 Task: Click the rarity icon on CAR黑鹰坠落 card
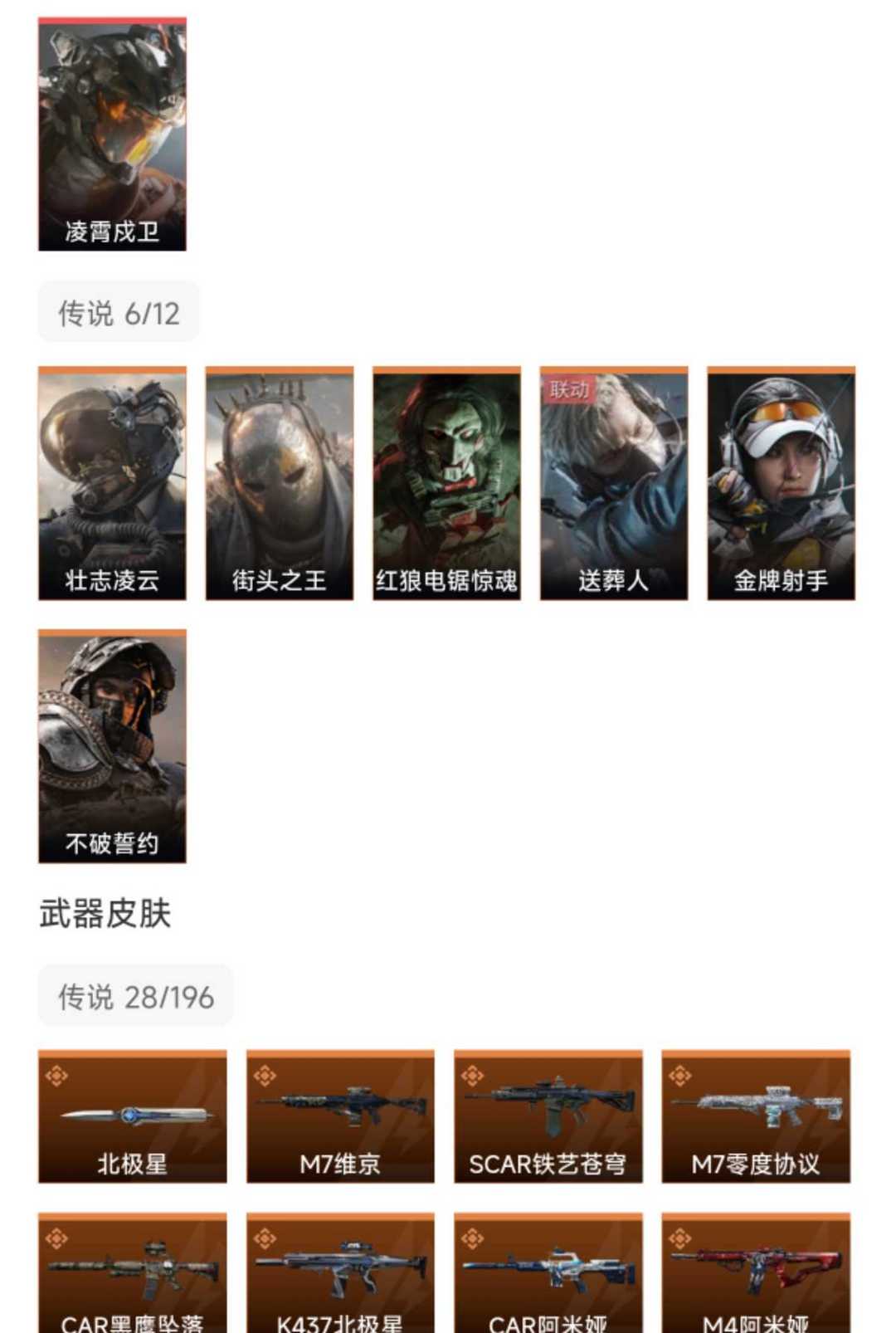(56, 1239)
